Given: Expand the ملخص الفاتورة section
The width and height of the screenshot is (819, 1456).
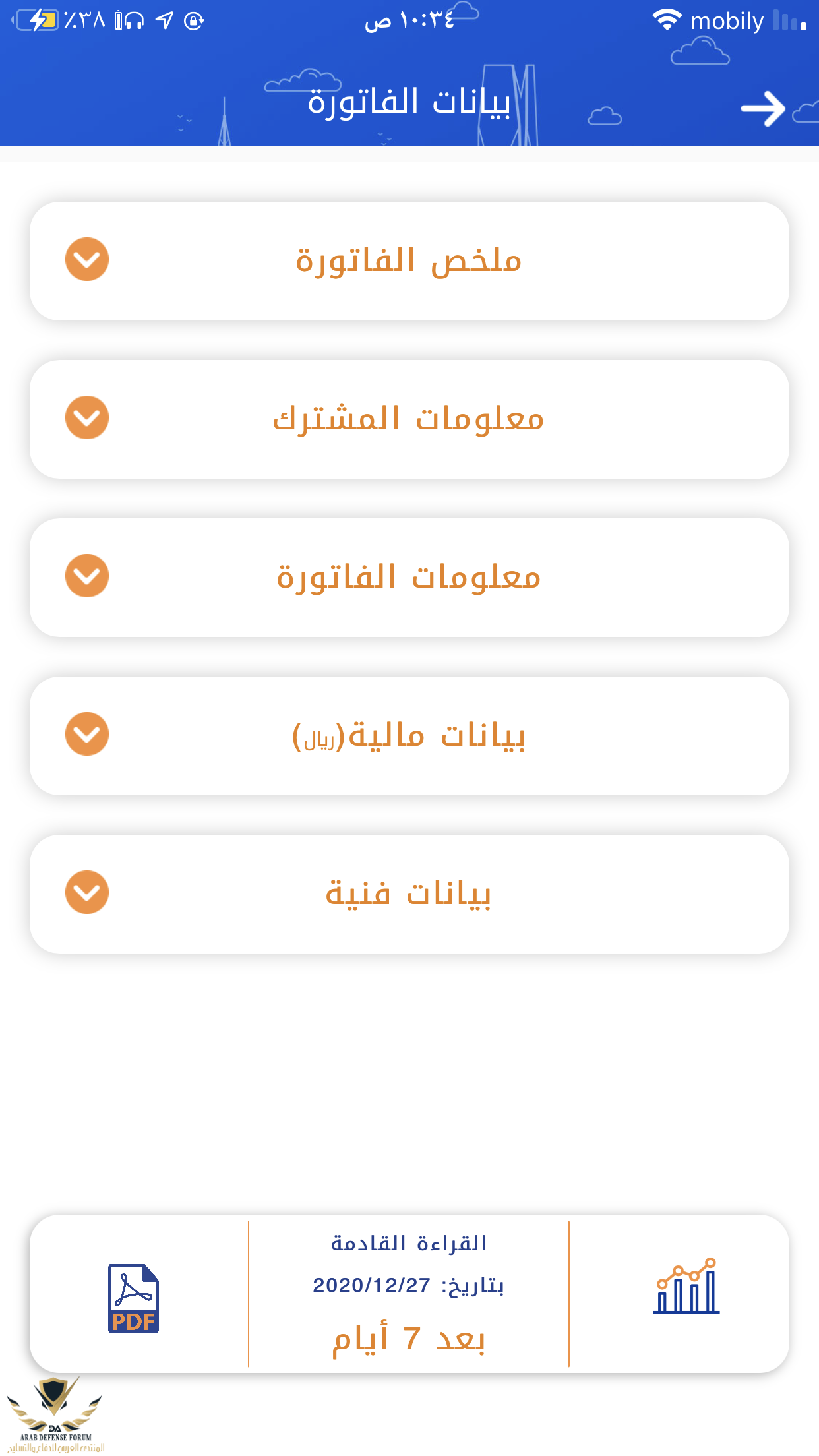Looking at the screenshot, I should click(87, 260).
